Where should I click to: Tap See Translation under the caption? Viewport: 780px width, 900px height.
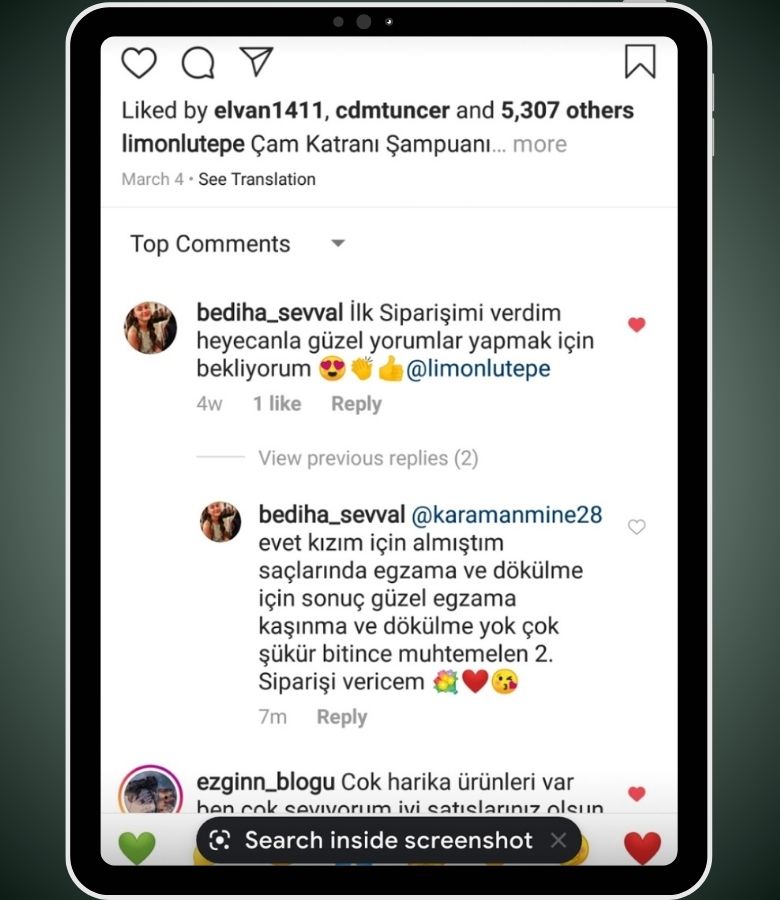click(257, 179)
